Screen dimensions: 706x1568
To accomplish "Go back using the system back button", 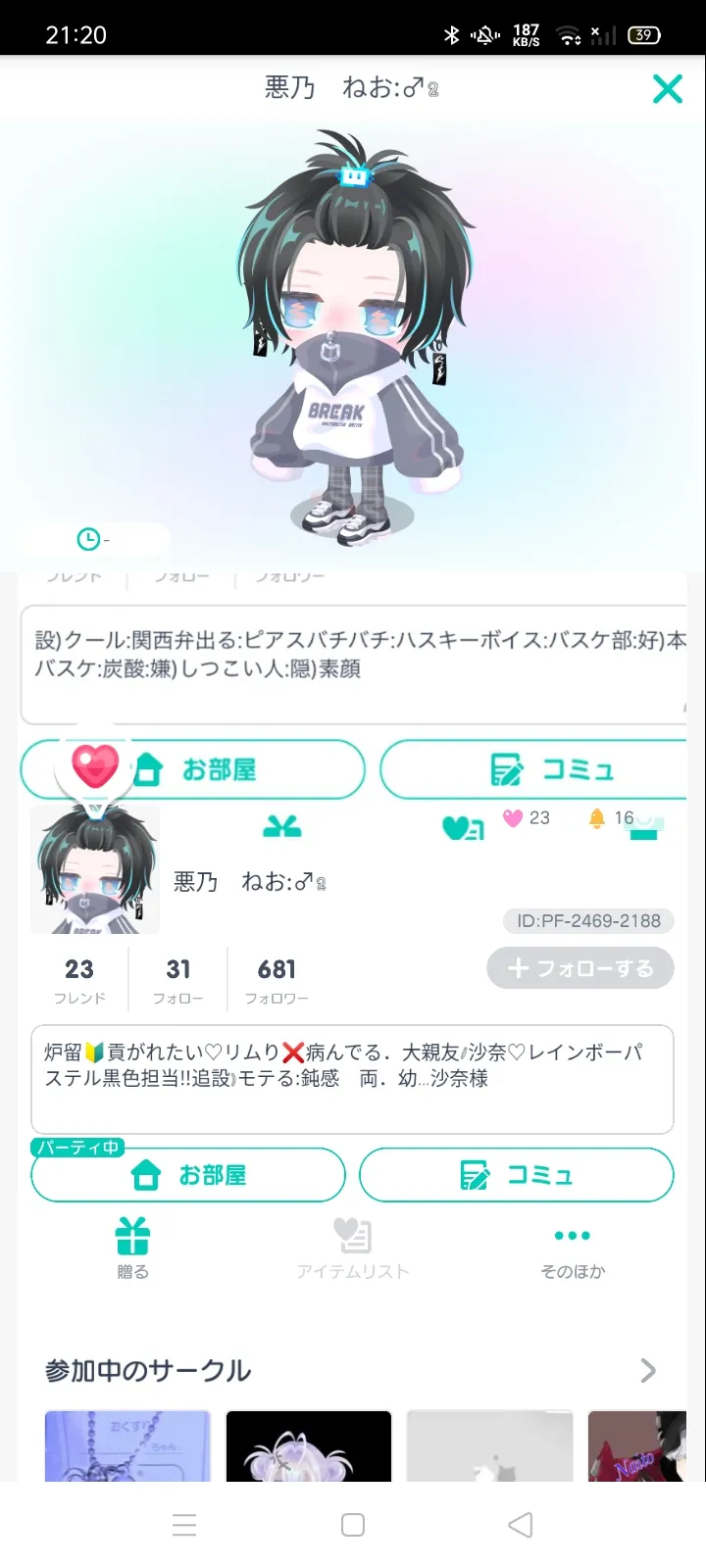I will tap(521, 1525).
